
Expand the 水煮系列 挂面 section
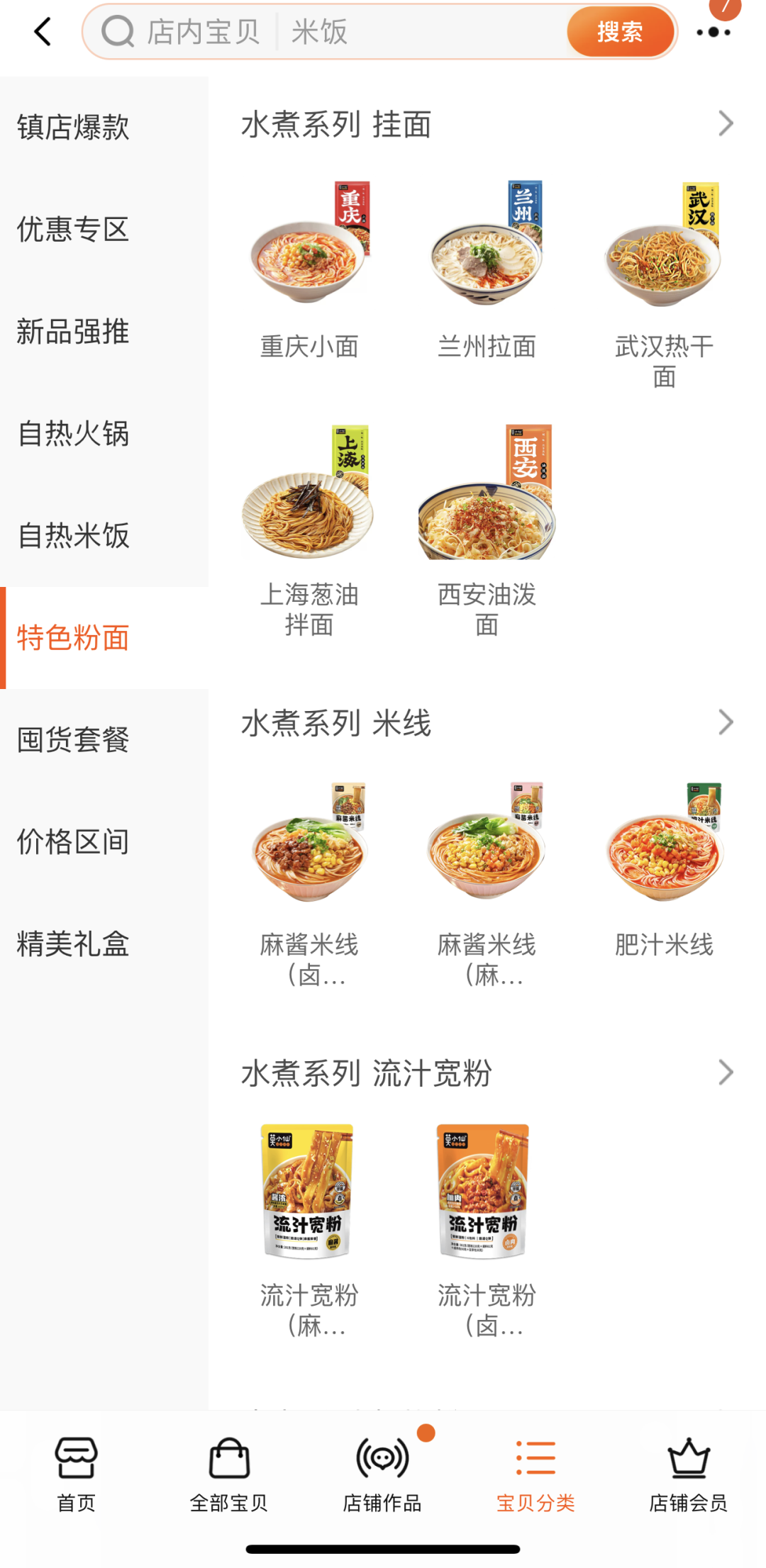coord(725,124)
